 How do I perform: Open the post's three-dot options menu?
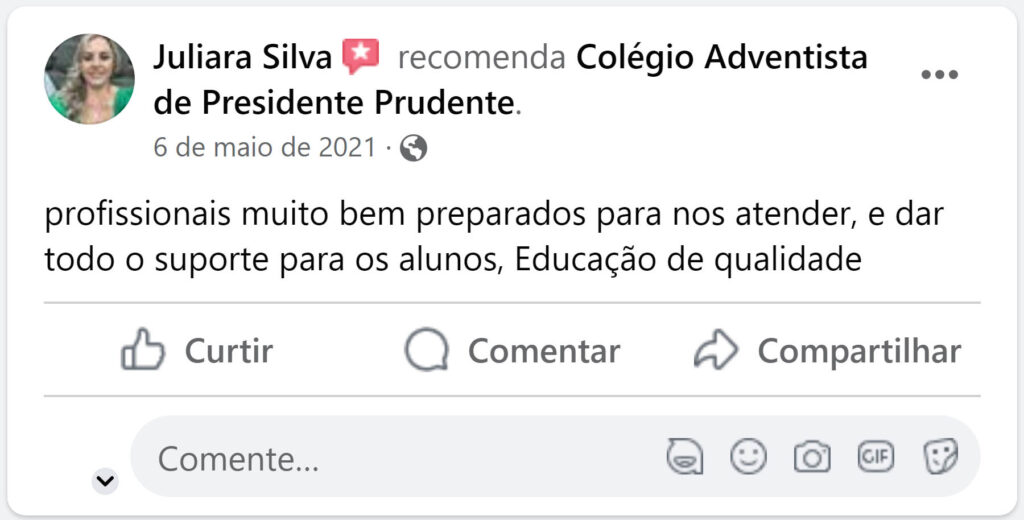(x=939, y=74)
